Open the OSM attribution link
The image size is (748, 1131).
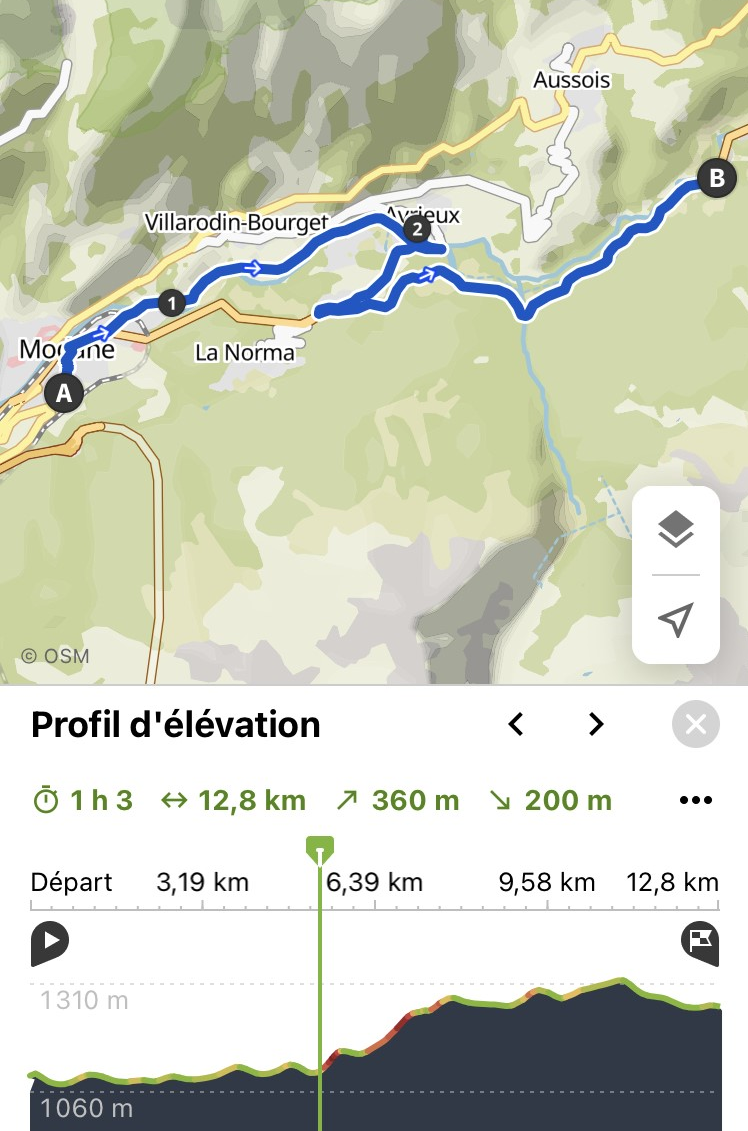tap(55, 657)
